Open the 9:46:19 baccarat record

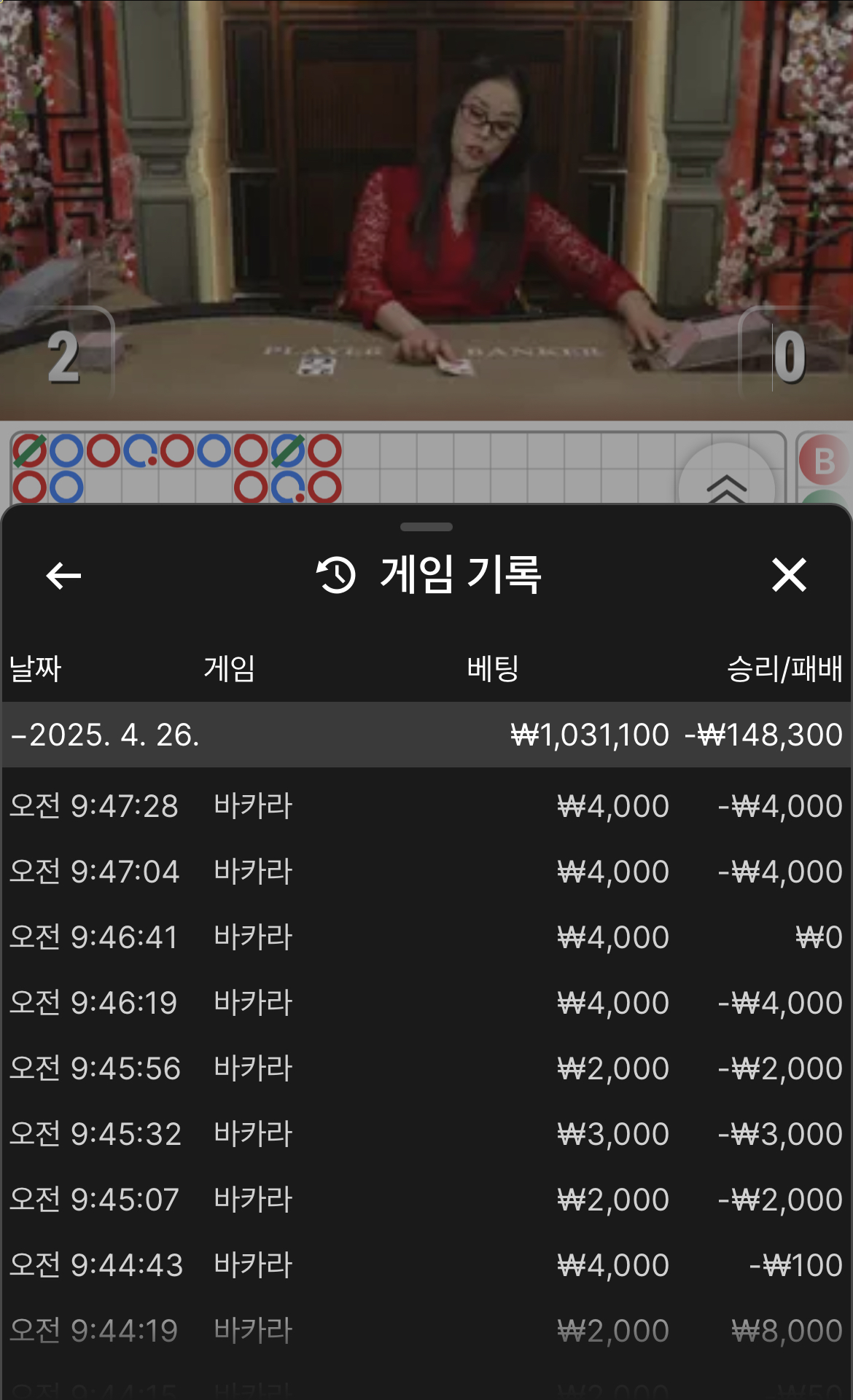(x=426, y=1003)
